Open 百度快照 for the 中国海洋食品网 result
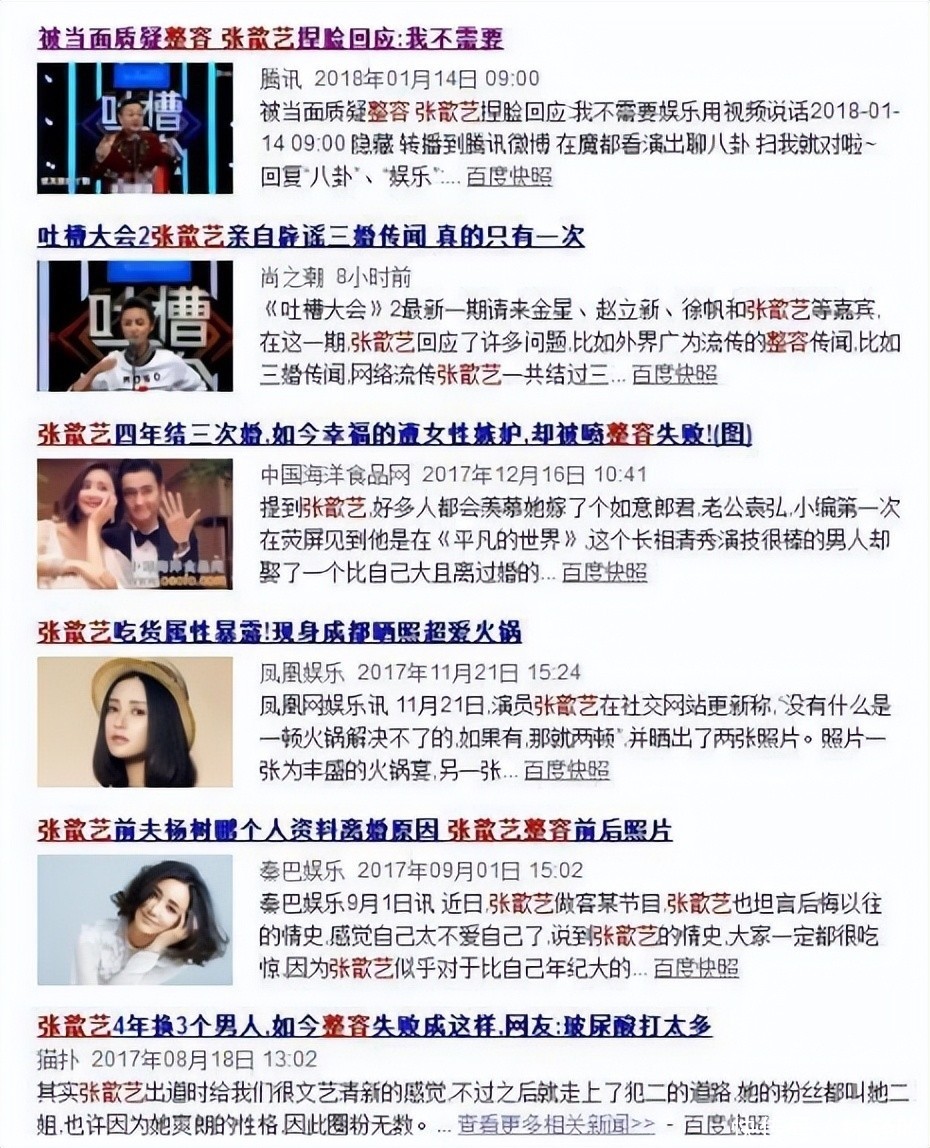The width and height of the screenshot is (930, 1148). (x=605, y=573)
